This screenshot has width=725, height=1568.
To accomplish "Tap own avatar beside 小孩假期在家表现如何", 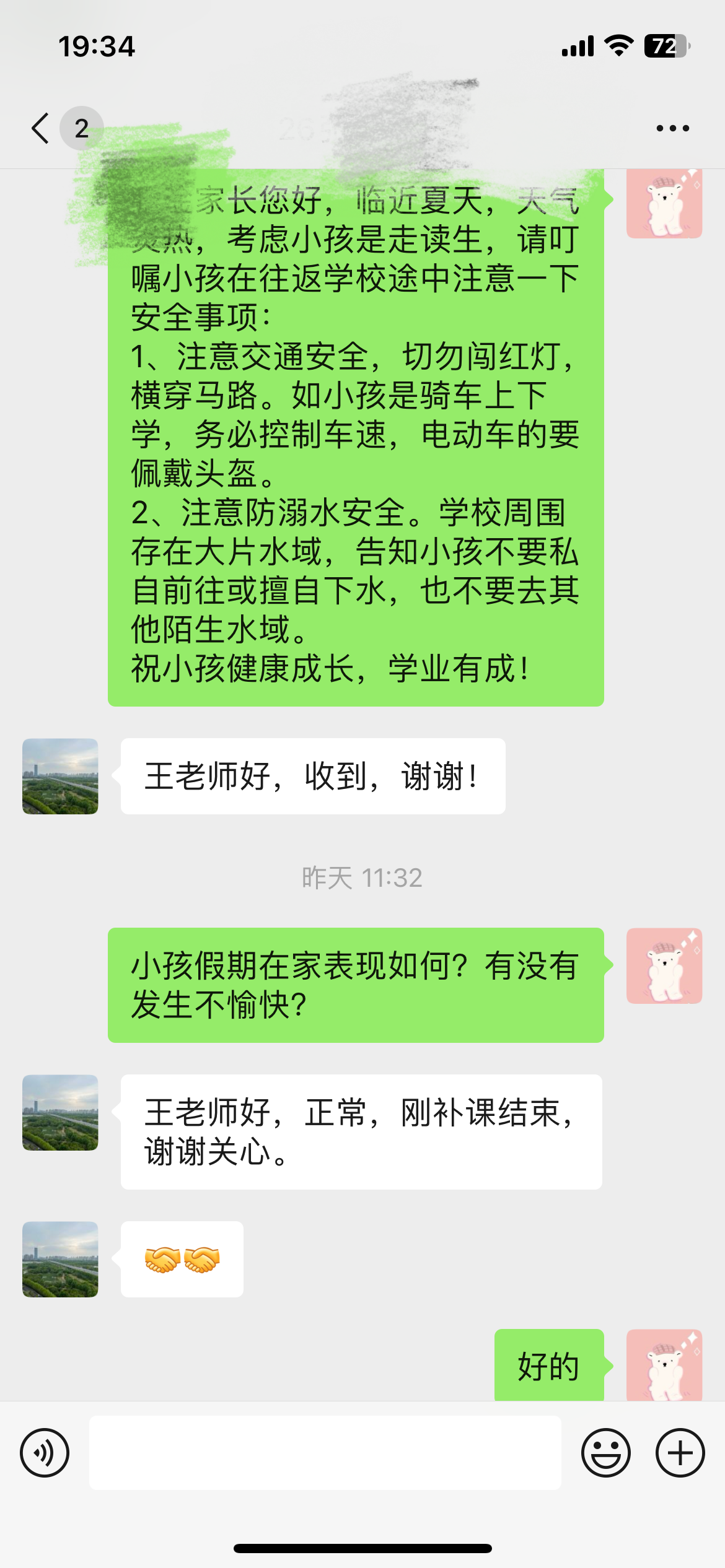I will pos(664,965).
